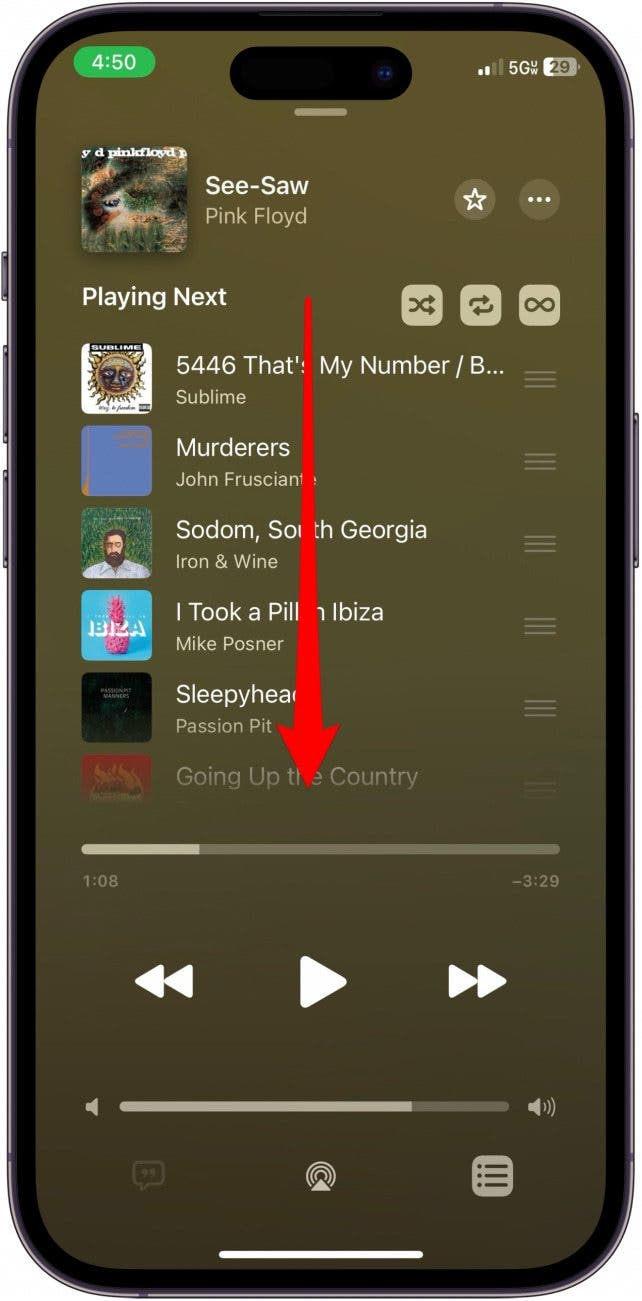Screen dimensions: 642x1301
Task: Show lyrics with the speech bubble icon
Action: click(149, 1176)
